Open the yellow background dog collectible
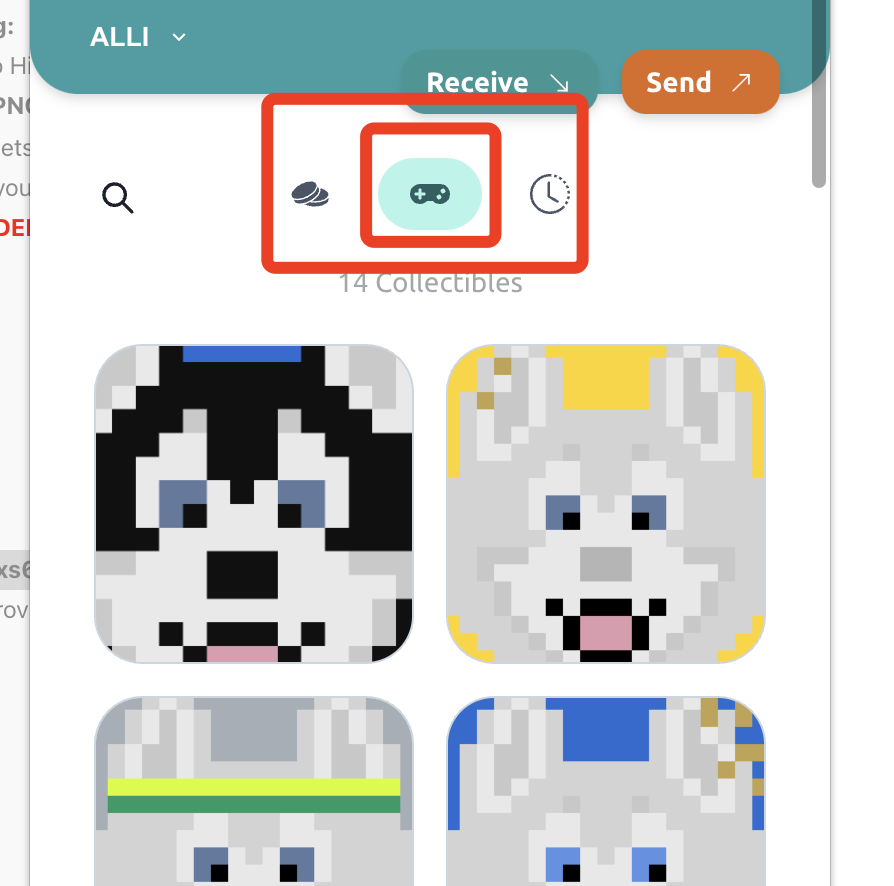This screenshot has width=894, height=886. coord(606,504)
